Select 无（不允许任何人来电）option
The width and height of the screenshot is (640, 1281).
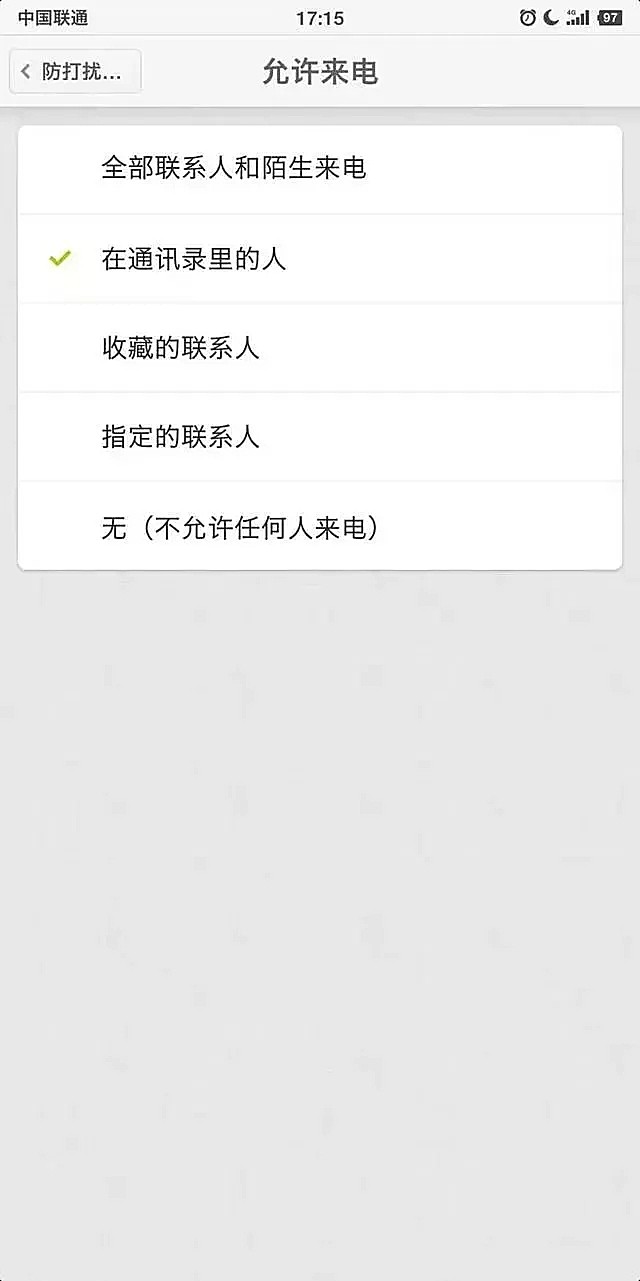(319, 527)
